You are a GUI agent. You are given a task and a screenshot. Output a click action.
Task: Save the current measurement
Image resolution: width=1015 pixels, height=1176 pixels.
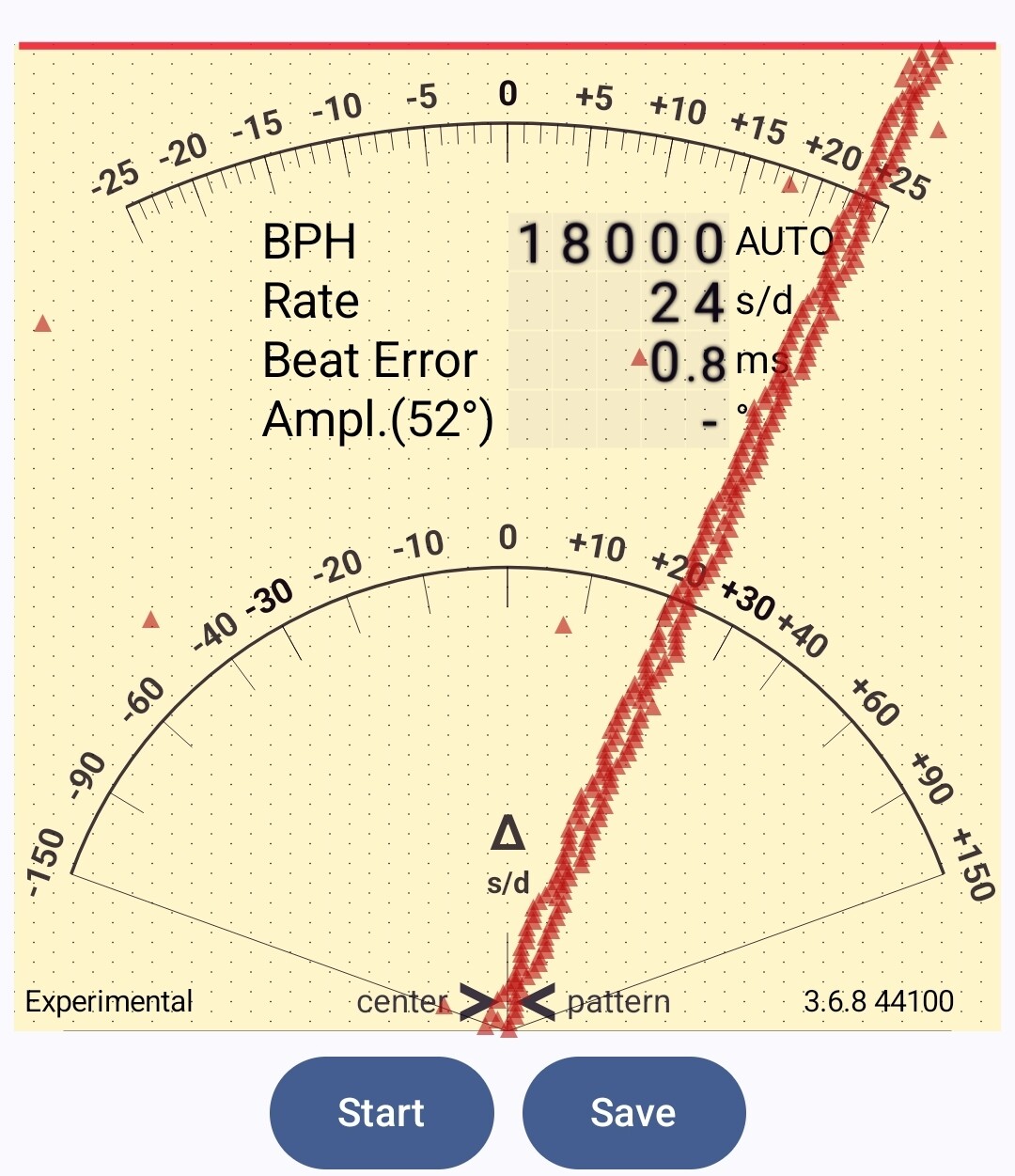633,1112
